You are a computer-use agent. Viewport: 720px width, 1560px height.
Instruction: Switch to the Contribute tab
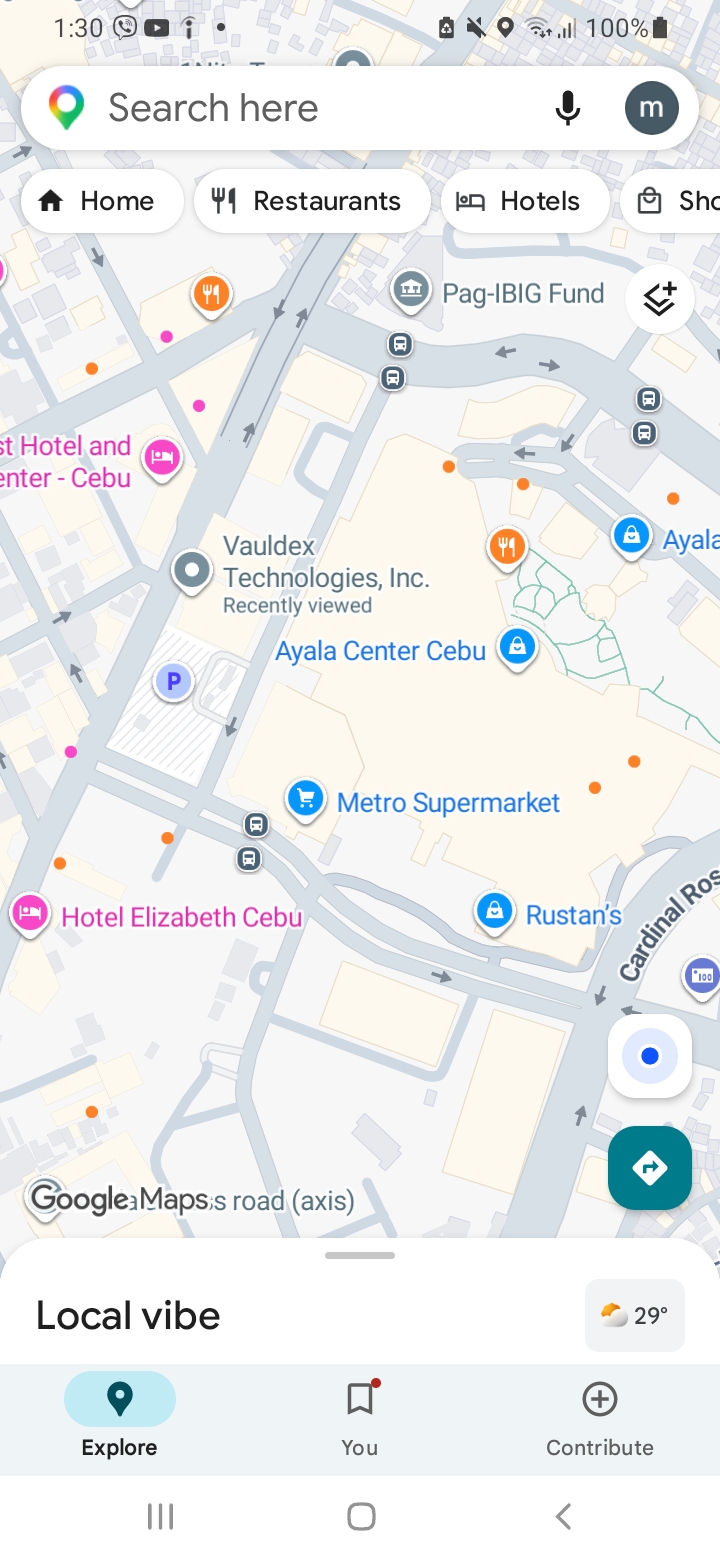599,1418
